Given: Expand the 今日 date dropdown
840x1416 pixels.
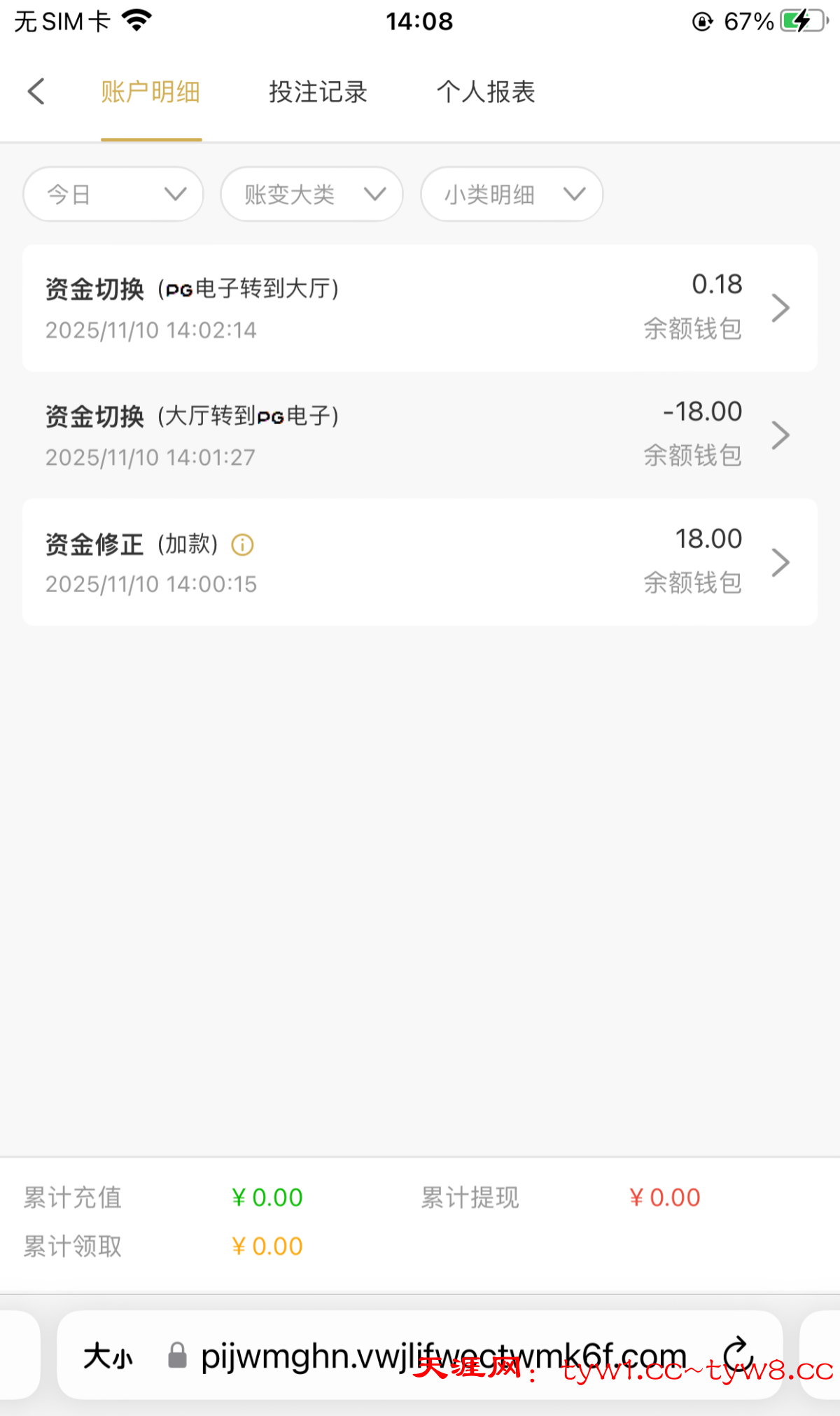Looking at the screenshot, I should [113, 194].
